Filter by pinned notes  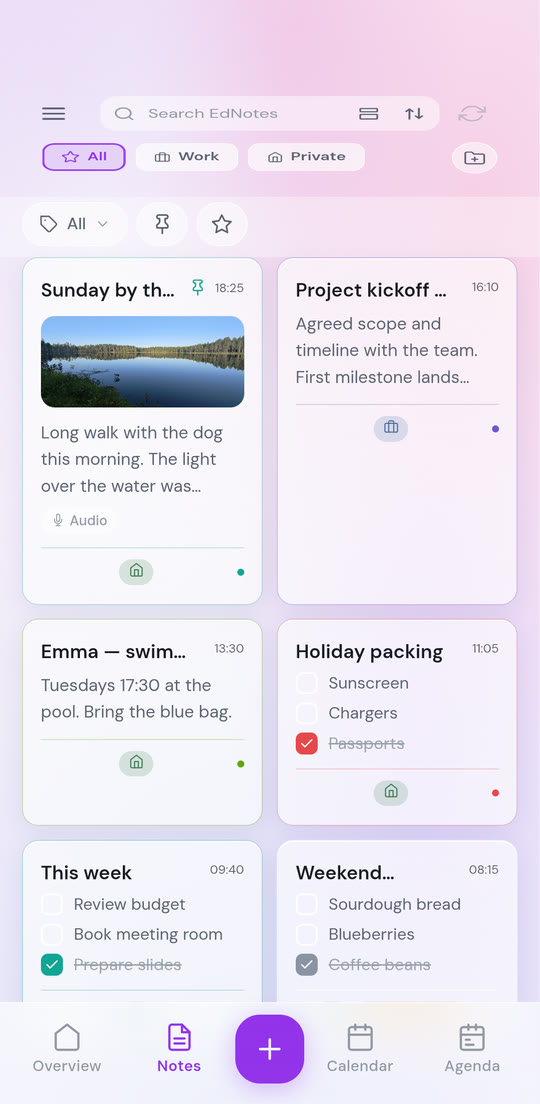click(x=162, y=224)
